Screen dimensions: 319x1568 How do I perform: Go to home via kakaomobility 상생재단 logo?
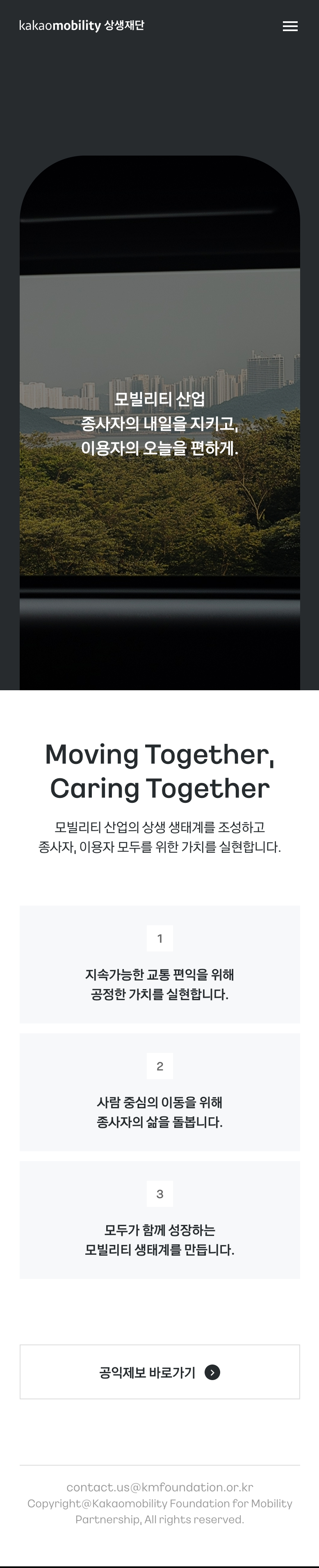point(82,25)
